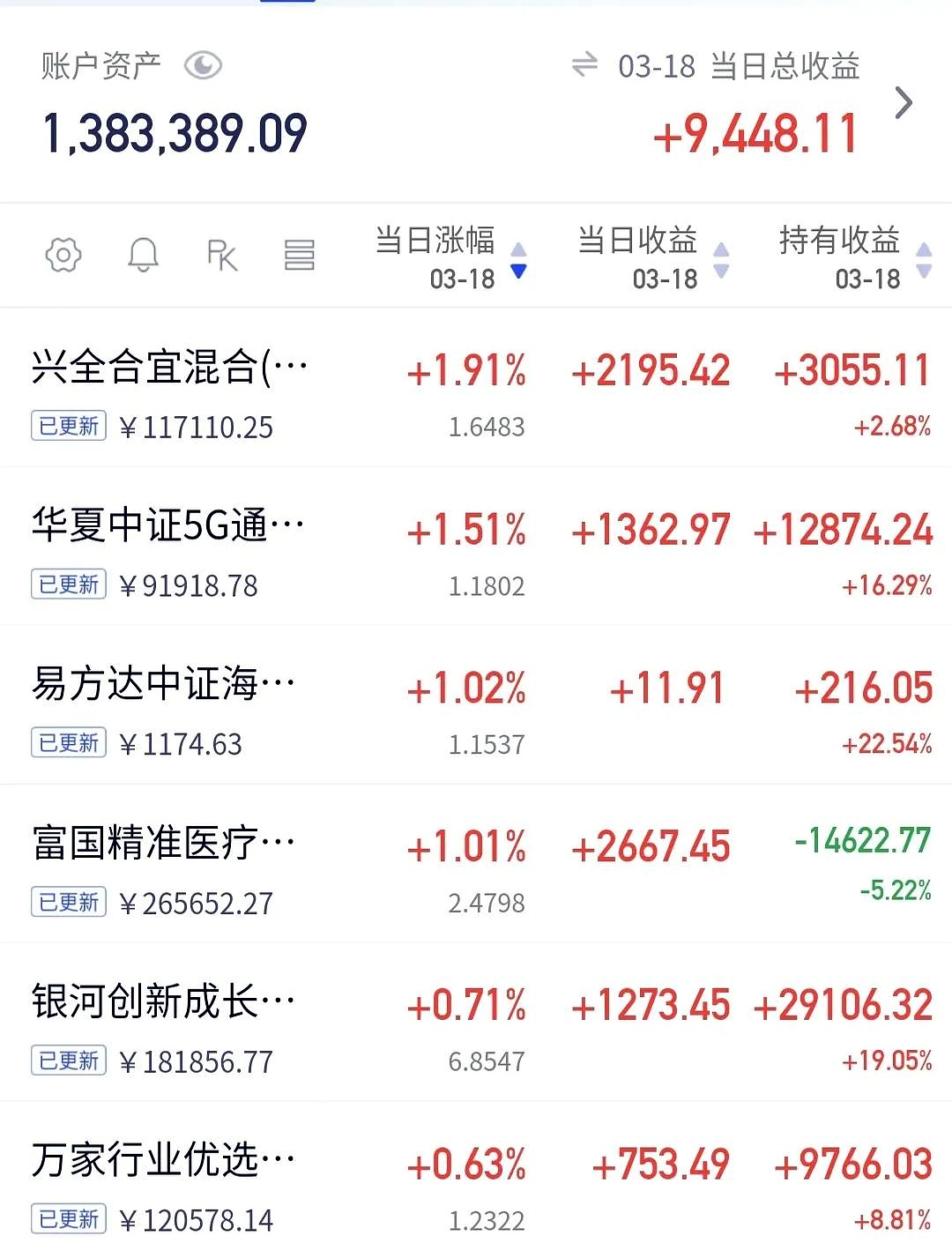Image resolution: width=952 pixels, height=1243 pixels.
Task: Click the descending sort arrow under 当日涨幅
Action: 519,273
